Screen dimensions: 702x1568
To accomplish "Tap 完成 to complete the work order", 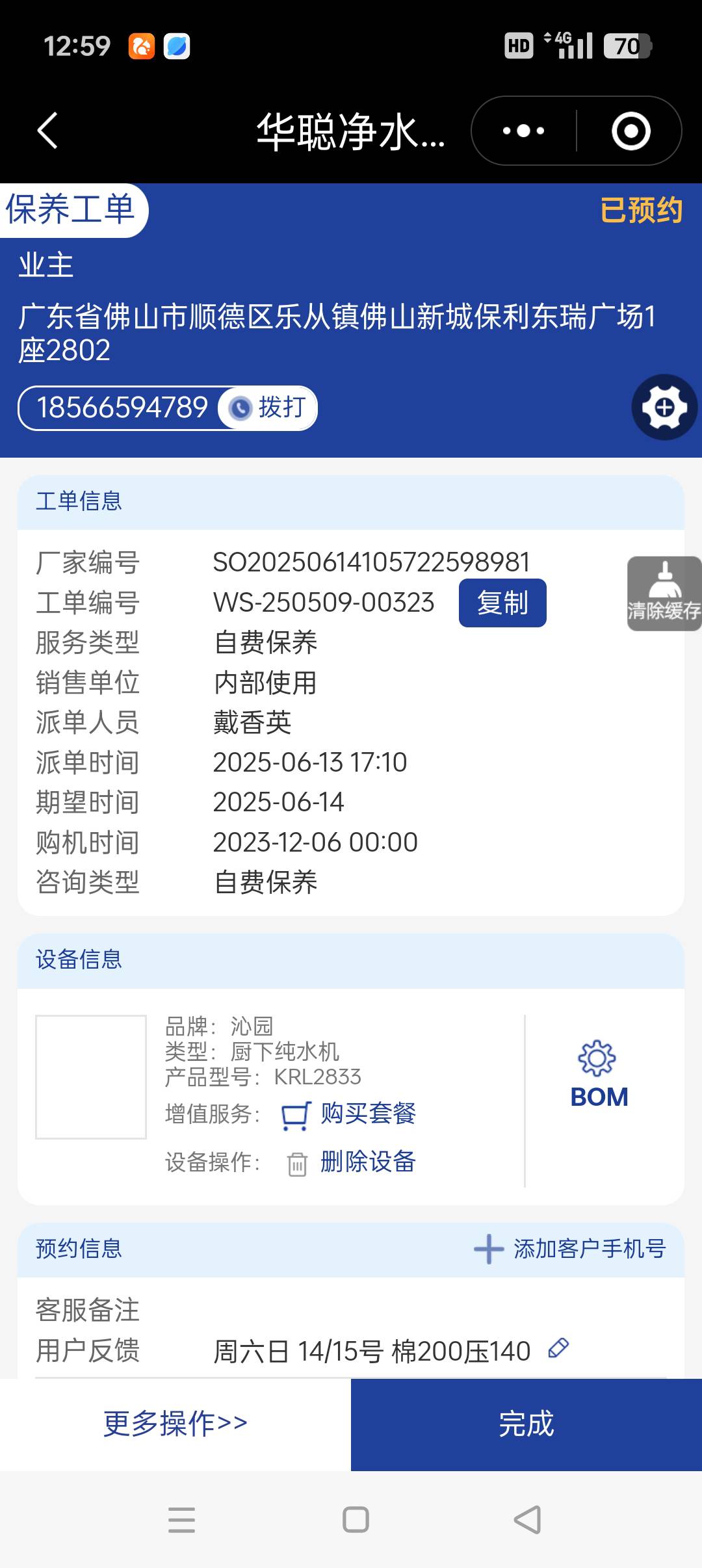I will [526, 1423].
